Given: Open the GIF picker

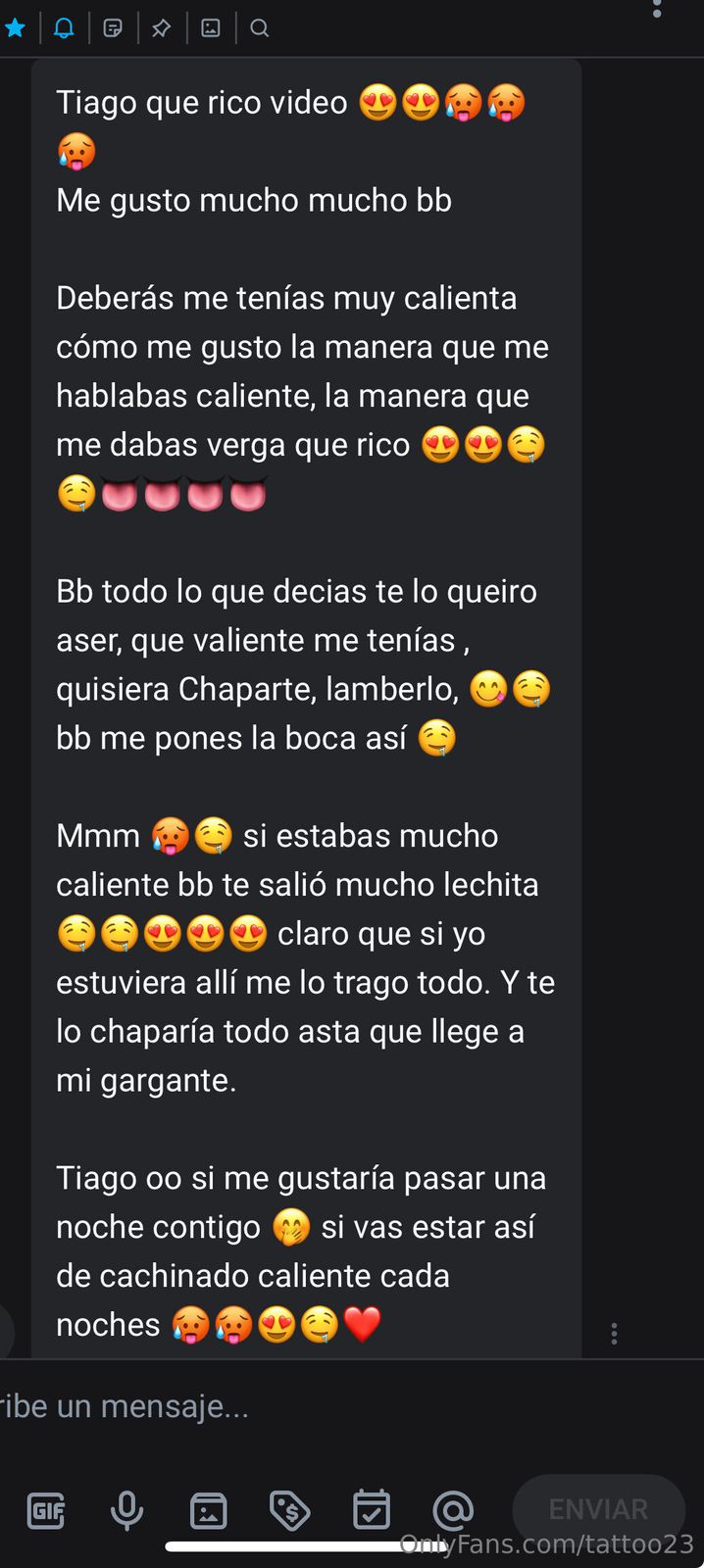Looking at the screenshot, I should [x=45, y=1511].
